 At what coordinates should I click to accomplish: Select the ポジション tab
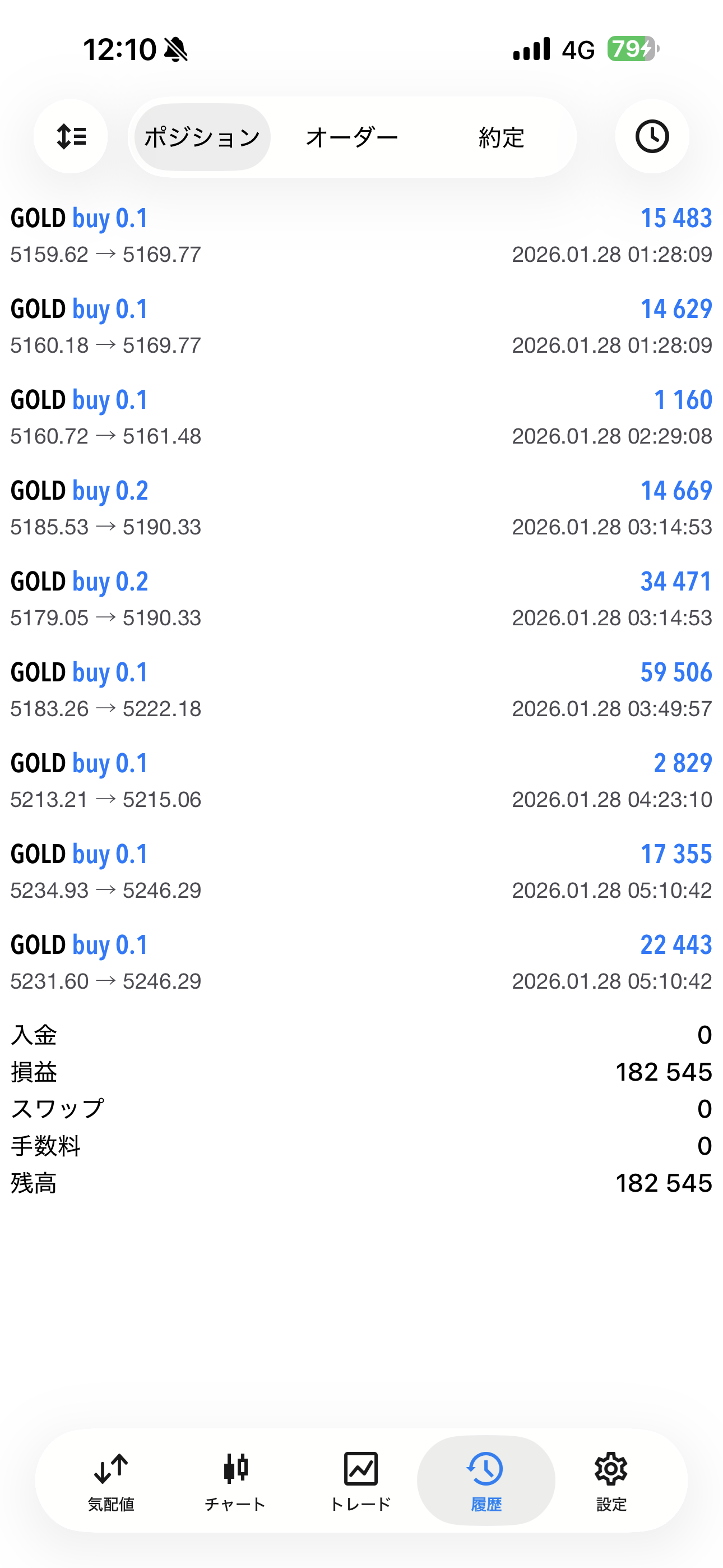[202, 137]
